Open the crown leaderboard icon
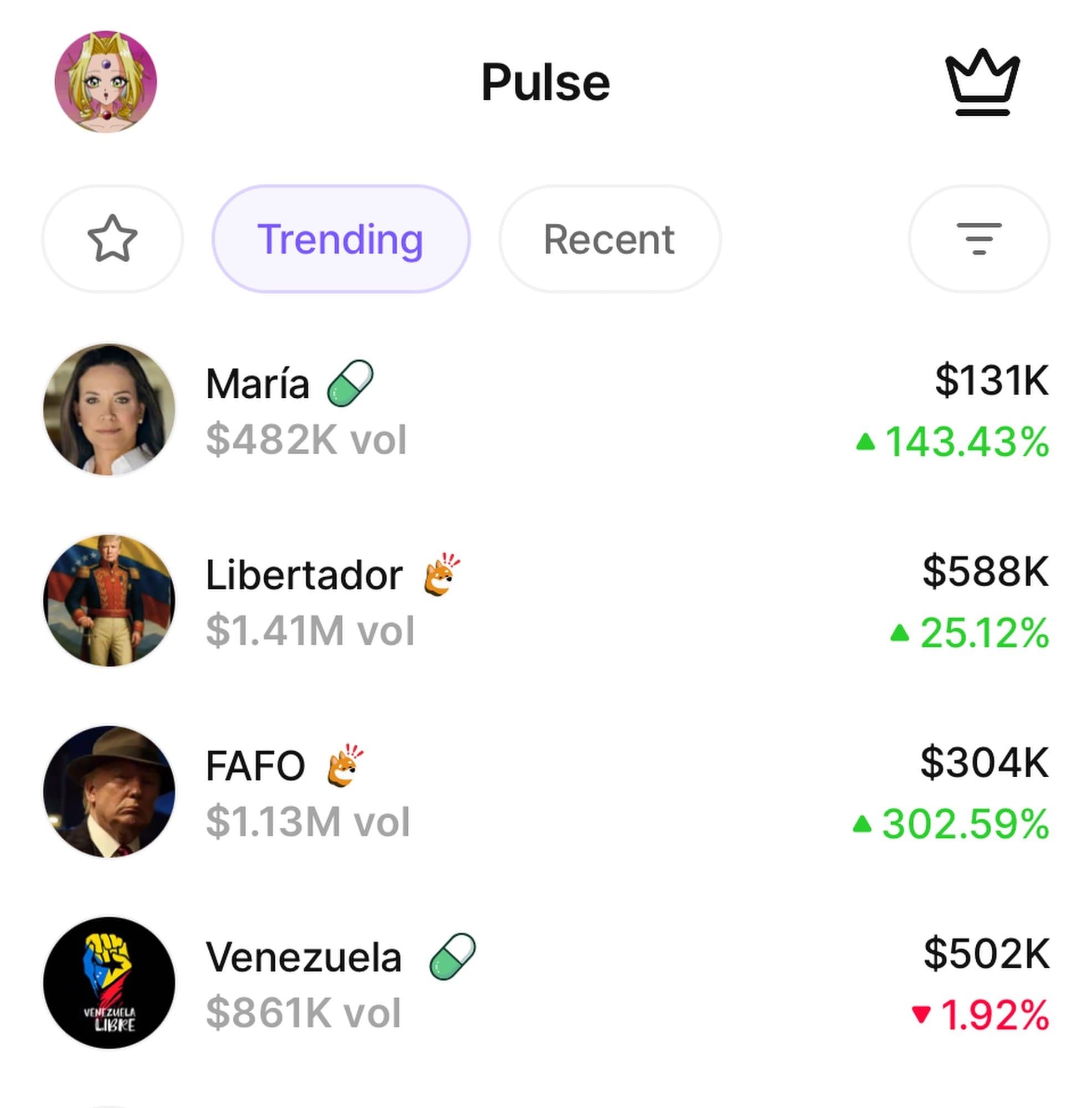 [x=982, y=82]
